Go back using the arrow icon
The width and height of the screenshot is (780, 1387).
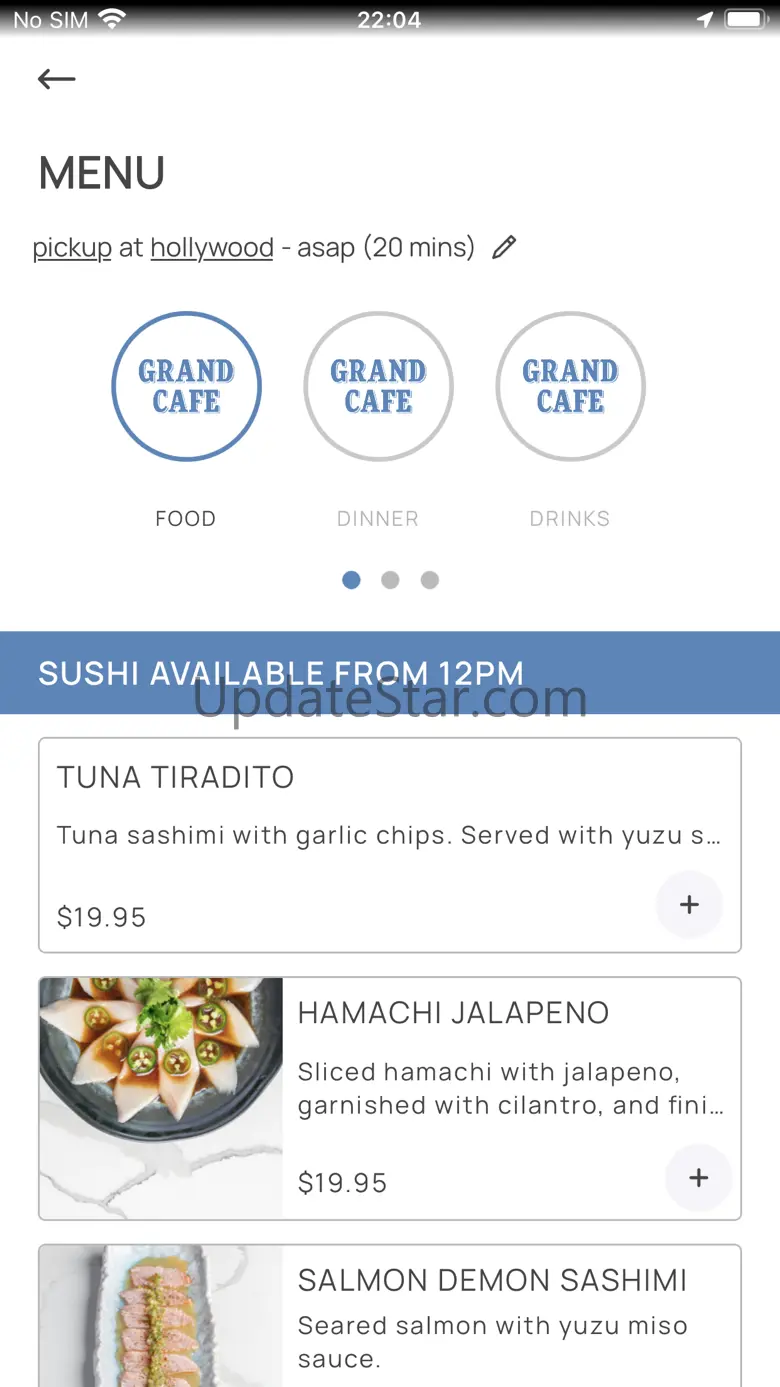click(x=57, y=79)
